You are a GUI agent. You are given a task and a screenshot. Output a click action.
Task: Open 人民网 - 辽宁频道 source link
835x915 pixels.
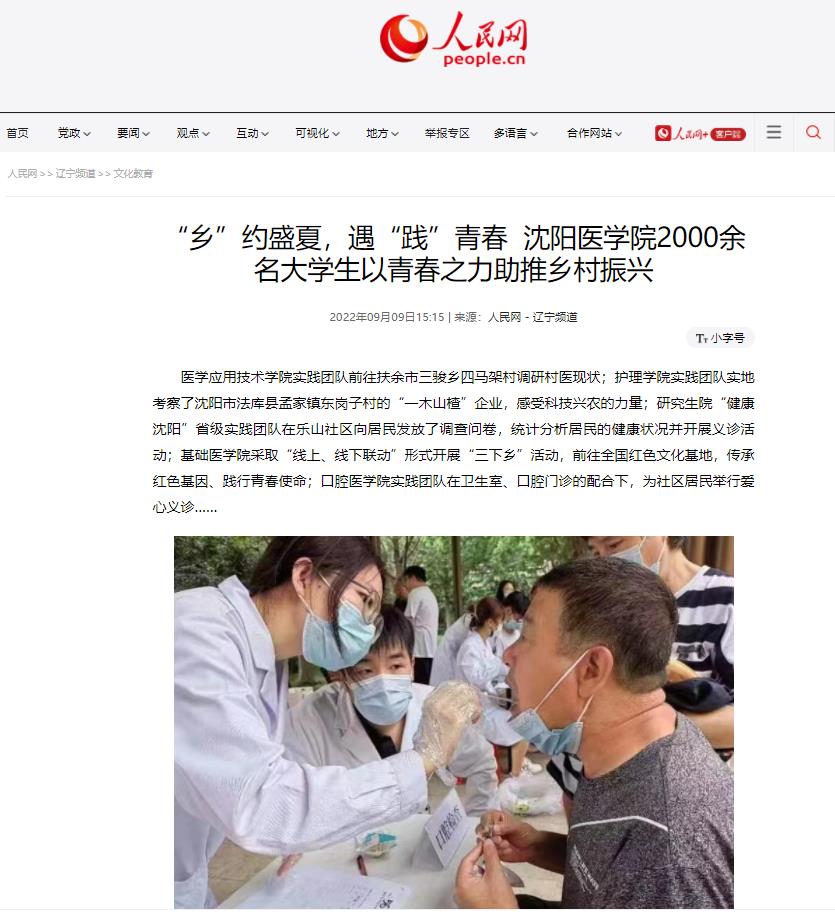(532, 318)
